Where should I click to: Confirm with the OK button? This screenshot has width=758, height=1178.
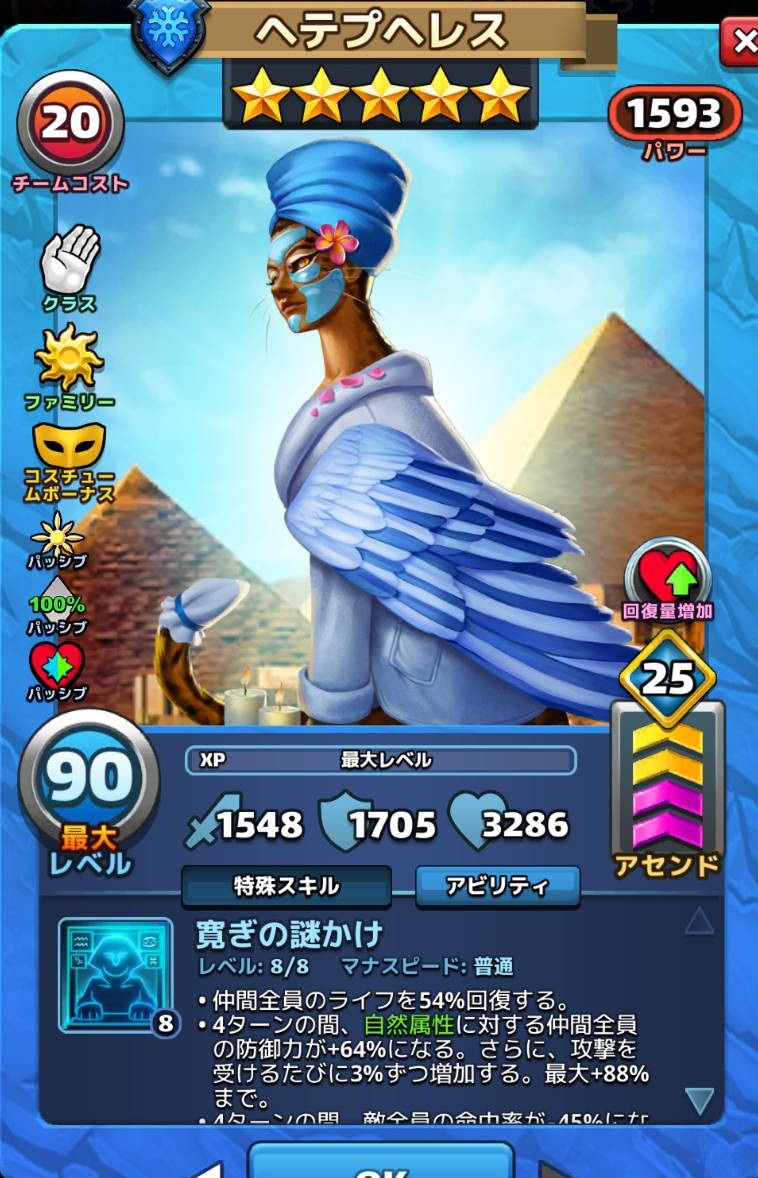pyautogui.click(x=380, y=1165)
